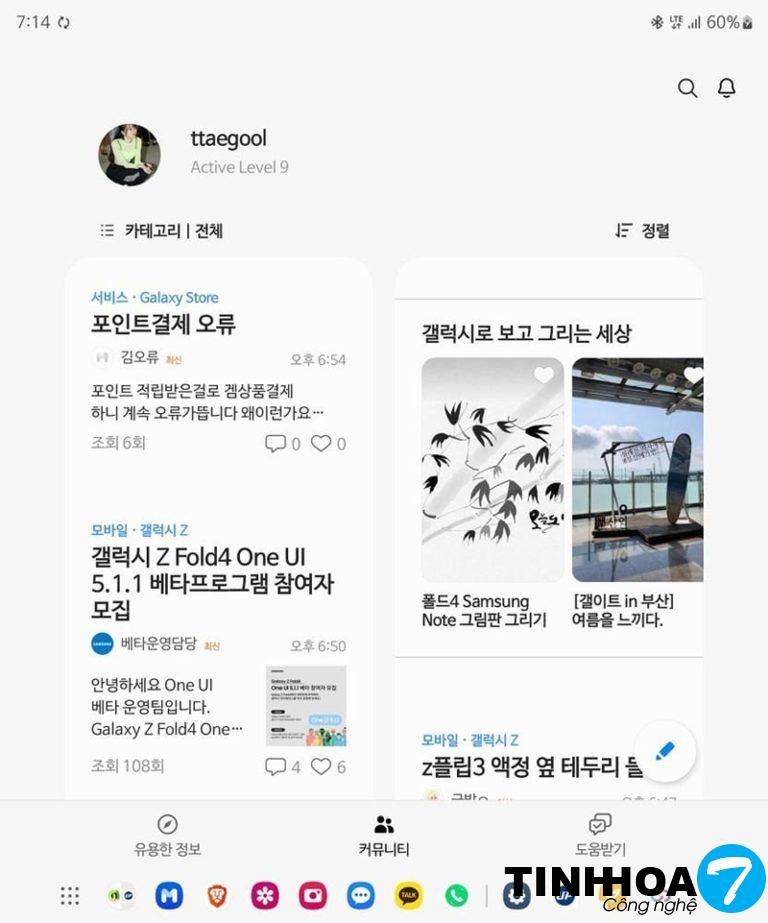768x923 pixels.
Task: Go to the 도움받기 tab
Action: (x=600, y=835)
